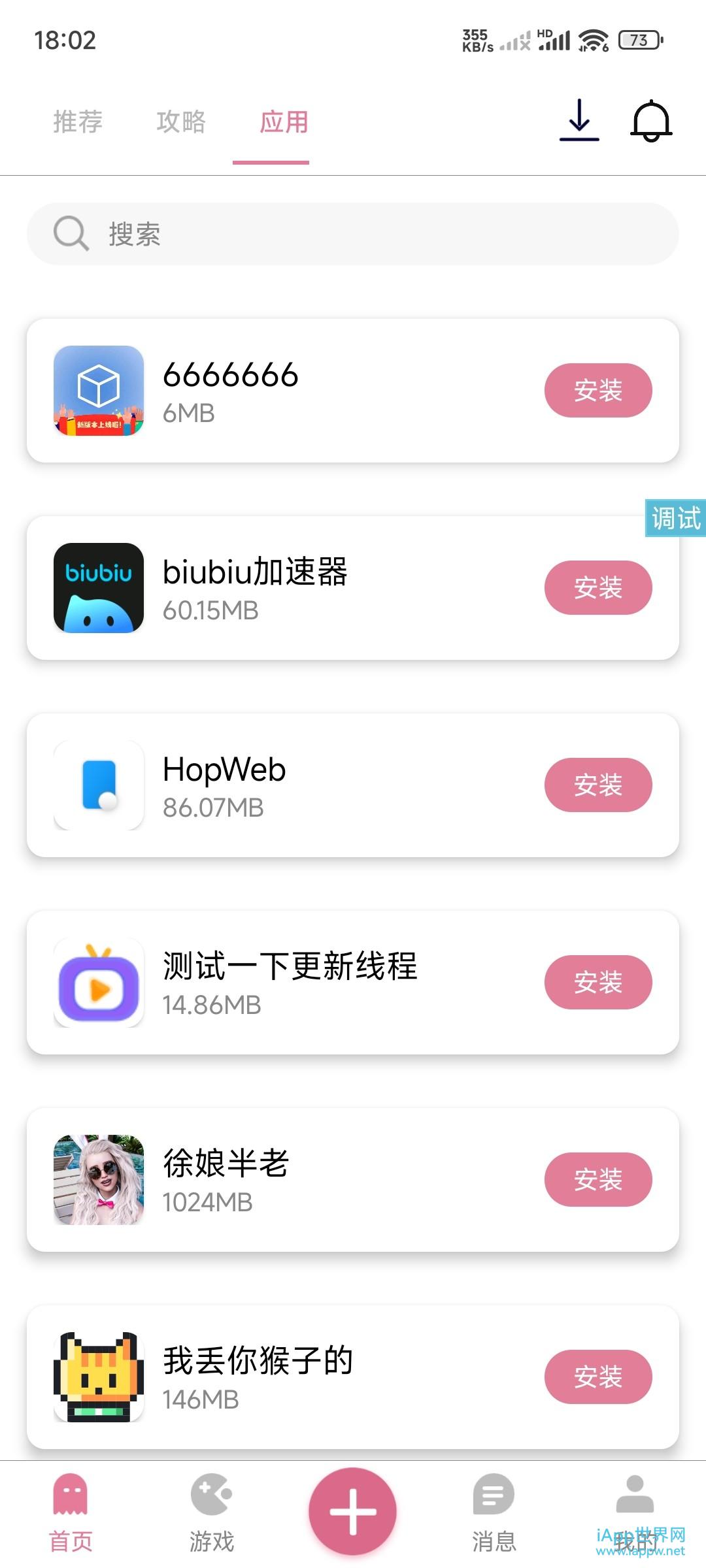706x1568 pixels.
Task: Install biubiu加速器
Action: point(598,588)
